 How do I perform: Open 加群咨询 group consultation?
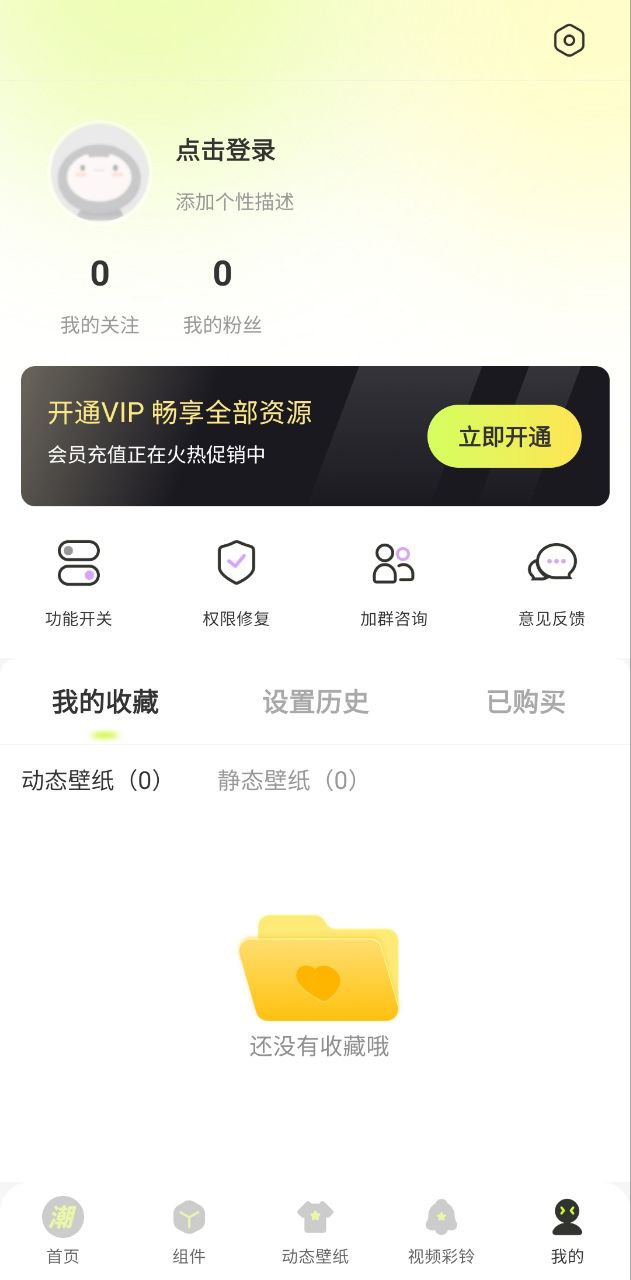point(394,583)
